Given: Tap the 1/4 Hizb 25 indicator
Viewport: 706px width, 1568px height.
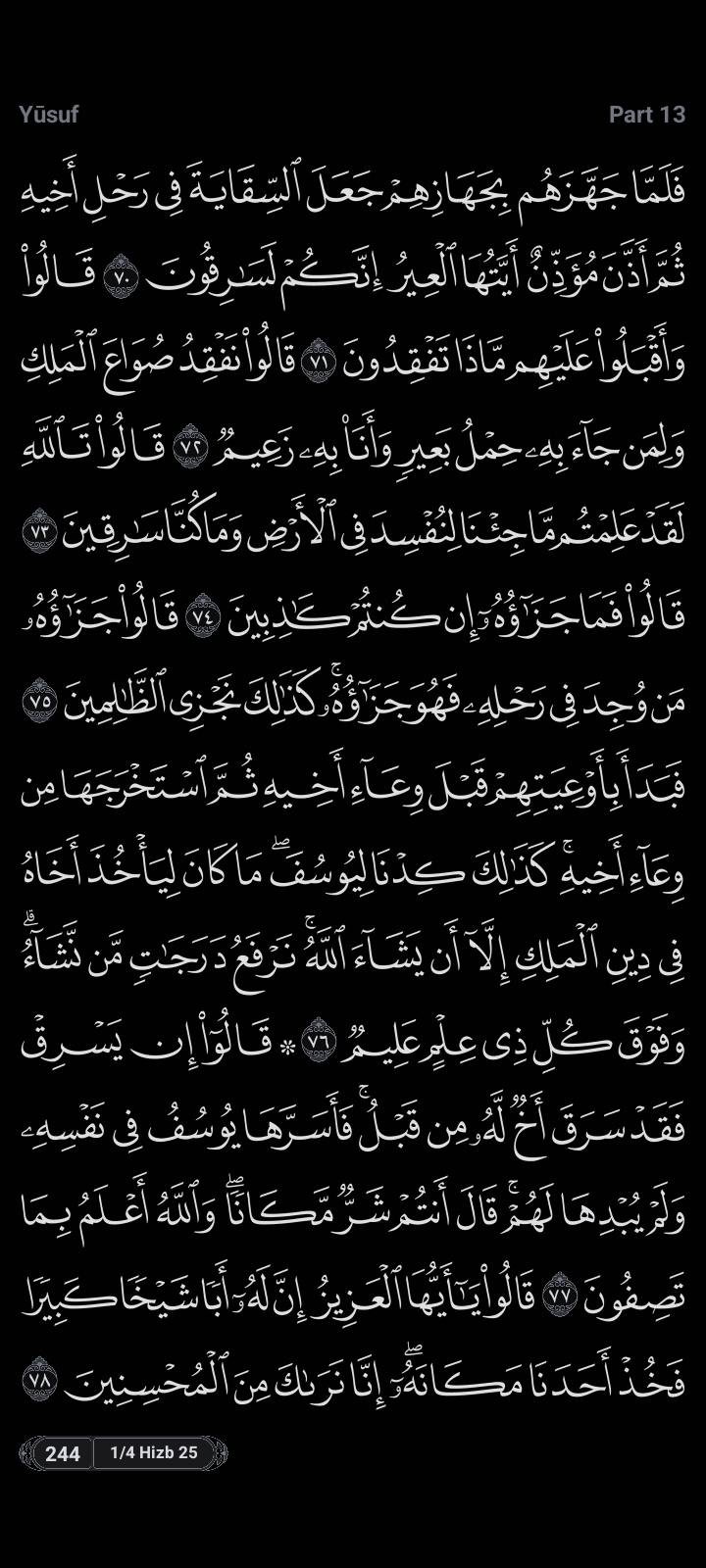Looking at the screenshot, I should [x=155, y=1453].
